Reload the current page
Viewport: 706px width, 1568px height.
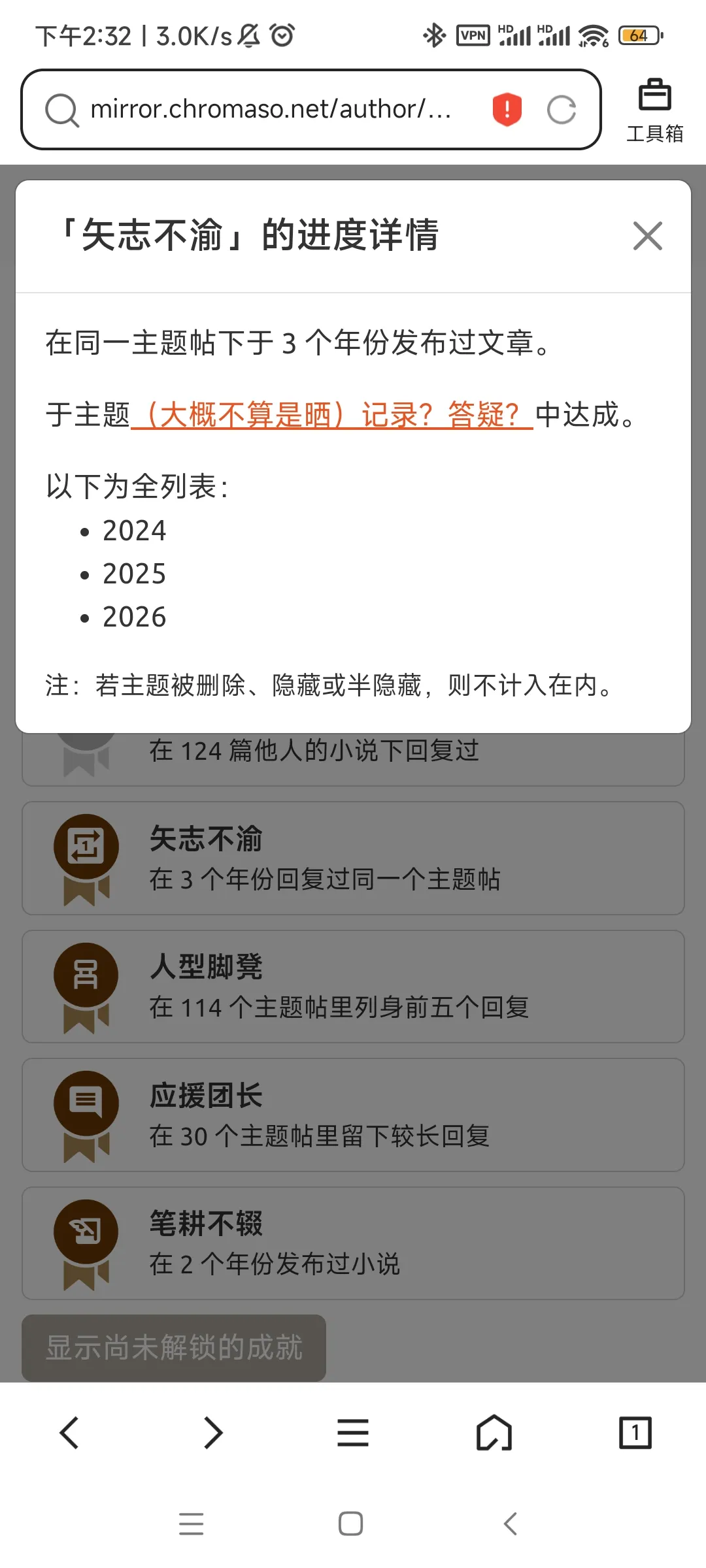click(x=562, y=109)
